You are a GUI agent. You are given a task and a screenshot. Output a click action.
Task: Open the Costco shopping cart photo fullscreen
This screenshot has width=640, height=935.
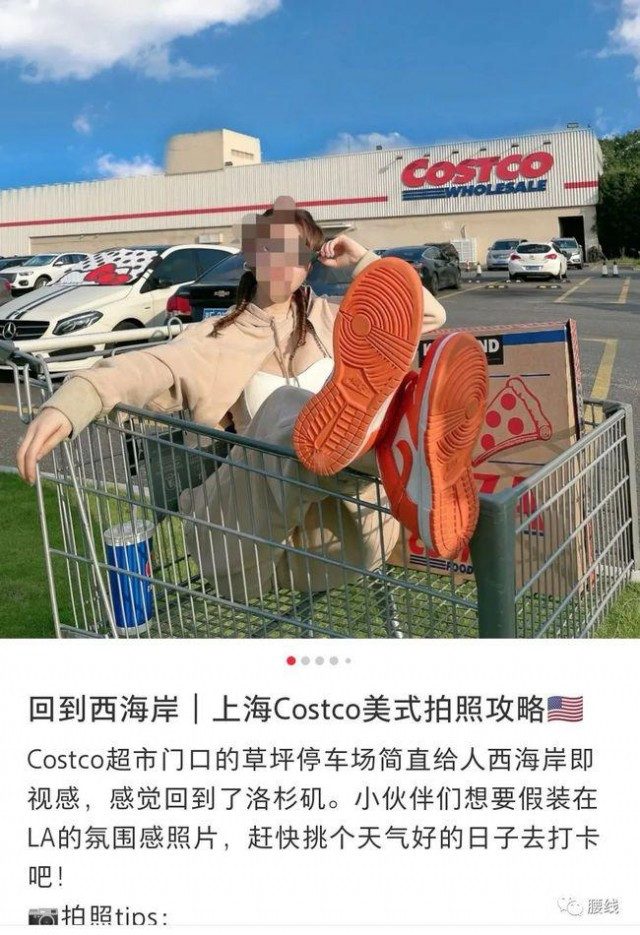pyautogui.click(x=320, y=320)
